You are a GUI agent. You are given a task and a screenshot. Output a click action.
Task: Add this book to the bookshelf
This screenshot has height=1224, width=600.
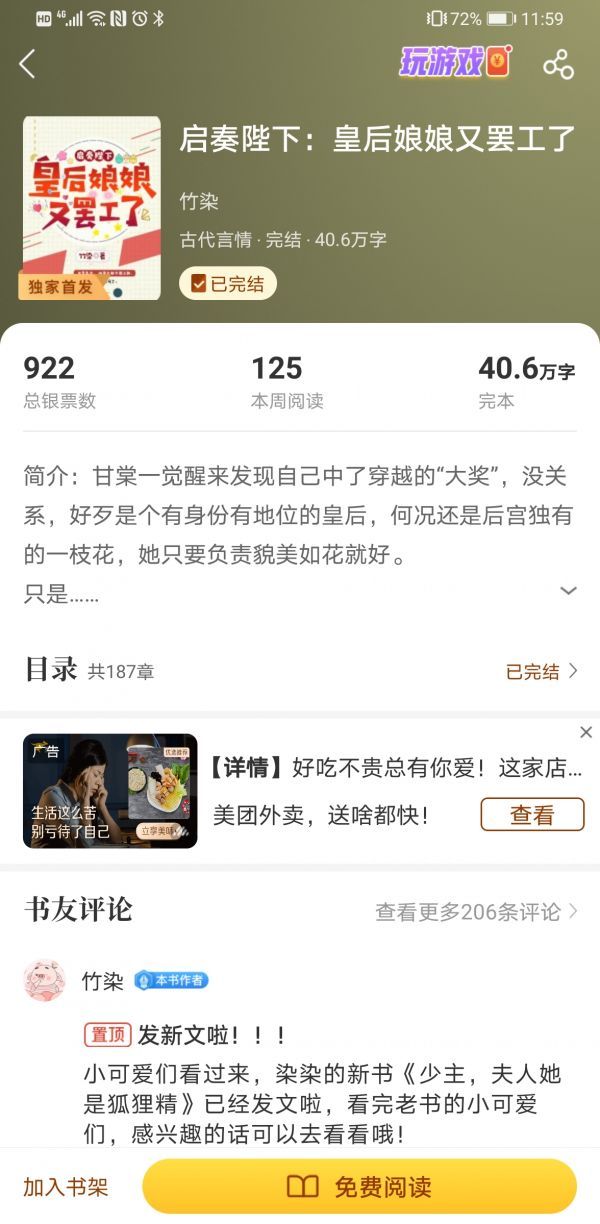(66, 1187)
